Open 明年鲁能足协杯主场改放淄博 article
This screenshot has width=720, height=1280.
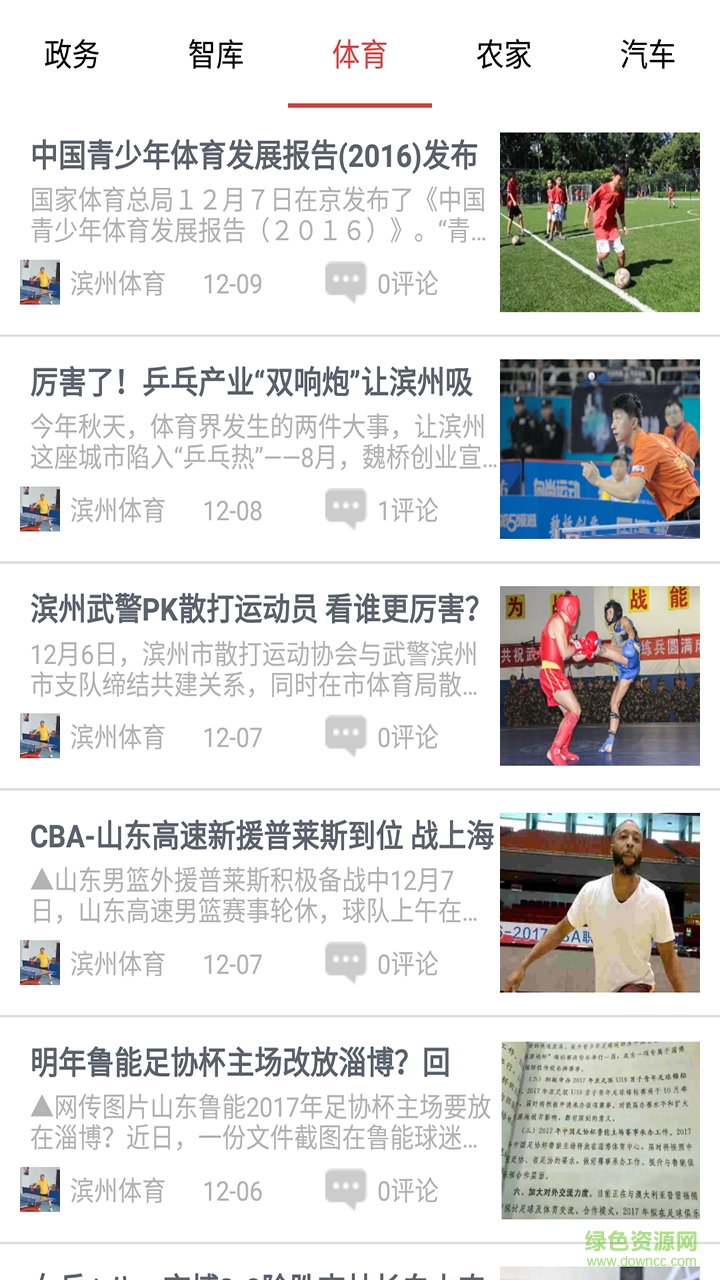pyautogui.click(x=240, y=1062)
